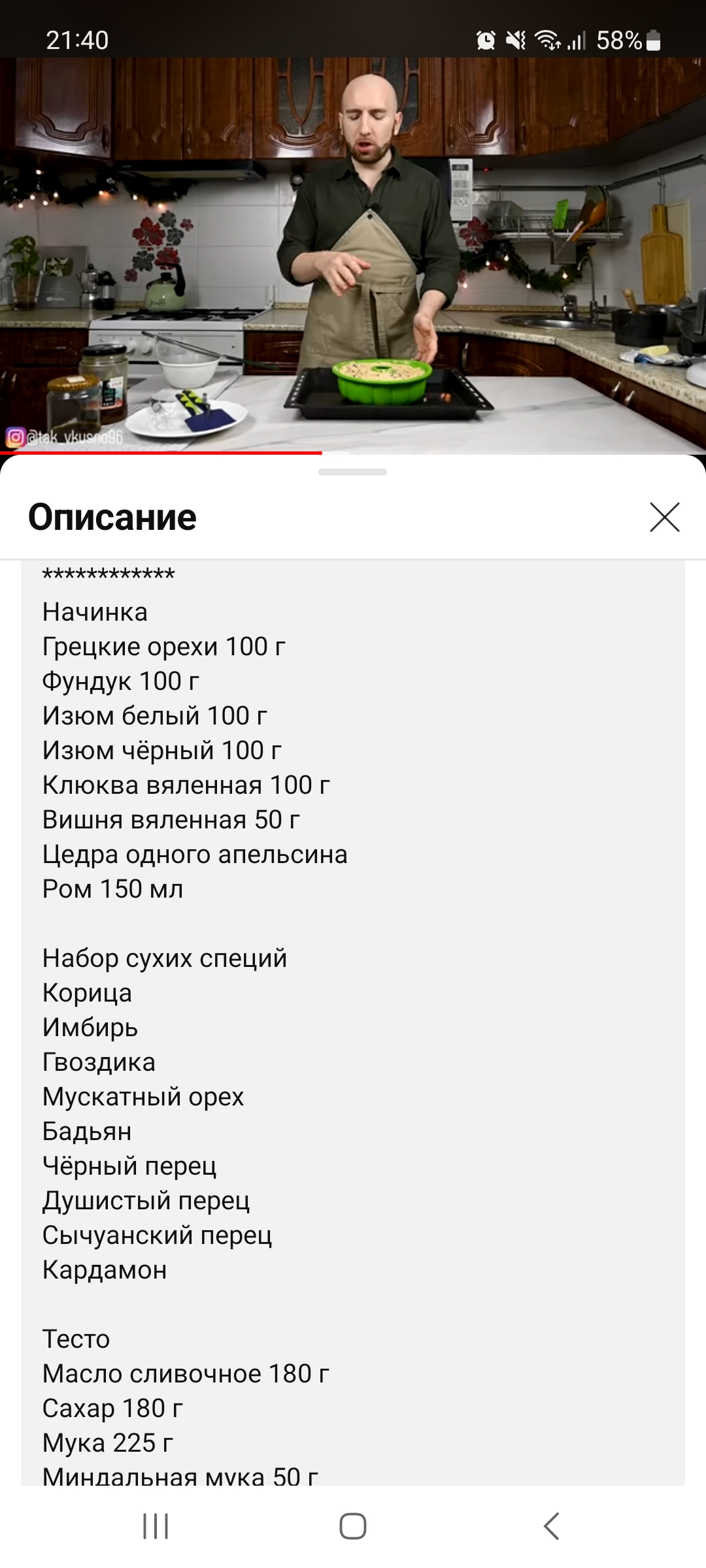Image resolution: width=706 pixels, height=1568 pixels.
Task: Tap the drag handle above Описание
Action: (352, 472)
